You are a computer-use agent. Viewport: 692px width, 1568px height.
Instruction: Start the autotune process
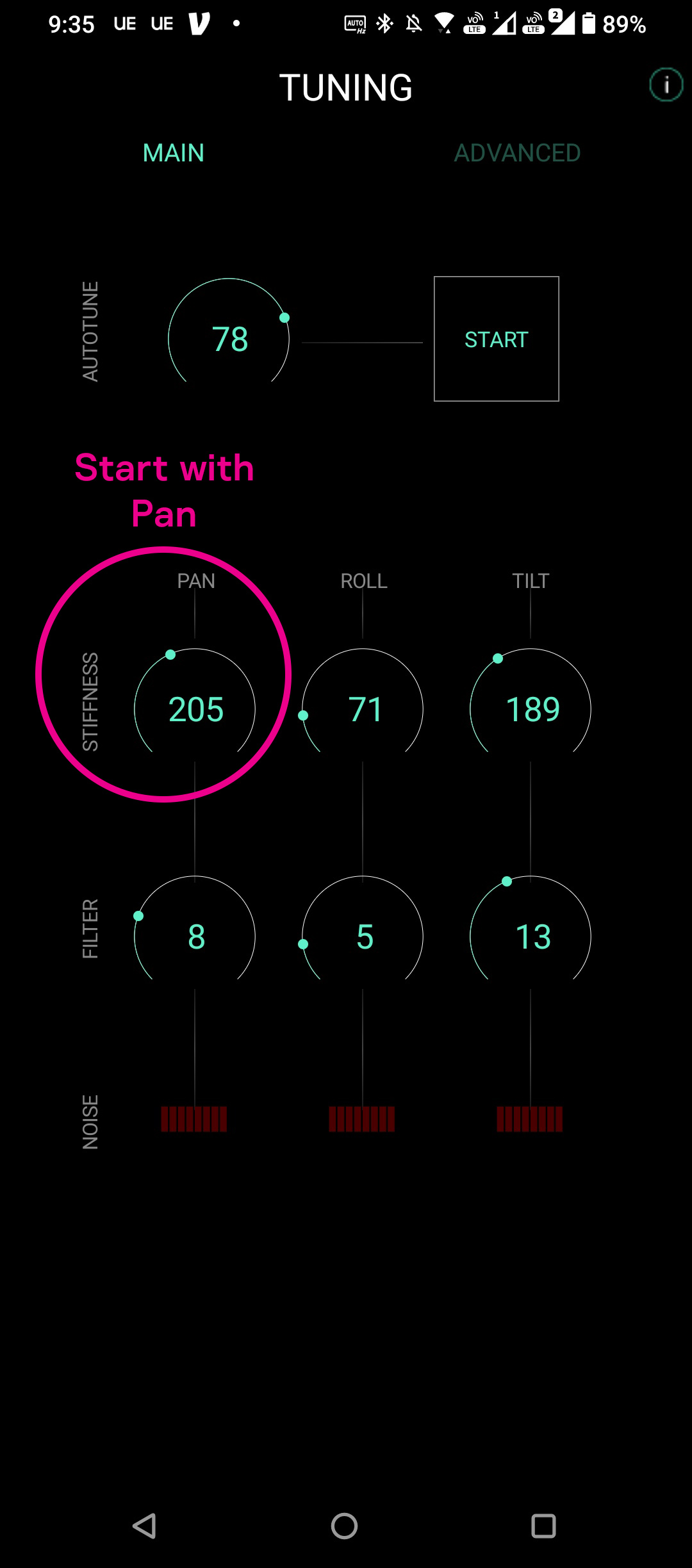click(x=496, y=339)
